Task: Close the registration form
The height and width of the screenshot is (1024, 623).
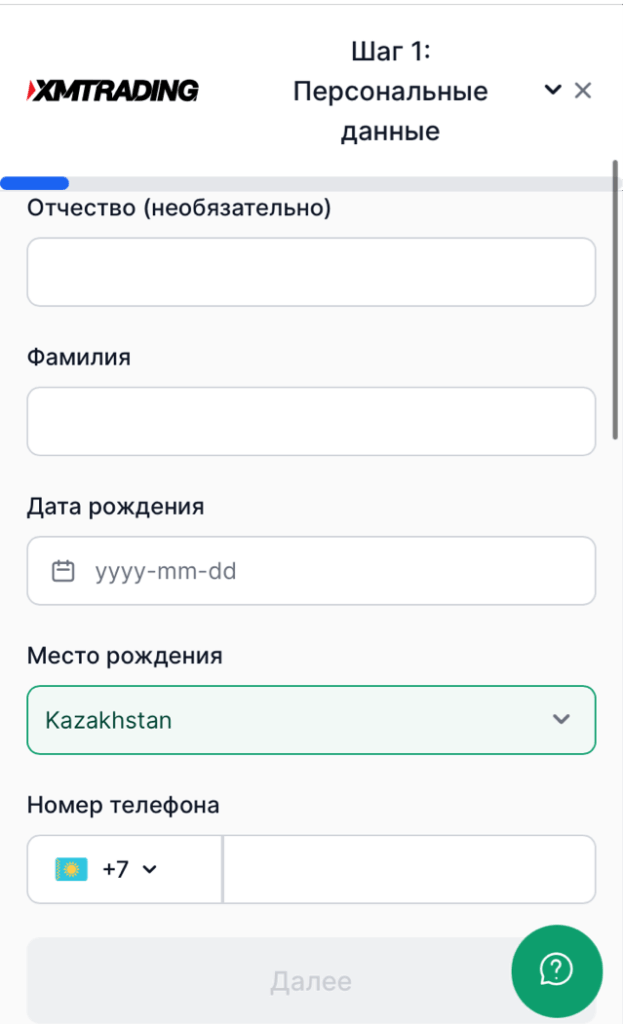Action: (583, 90)
